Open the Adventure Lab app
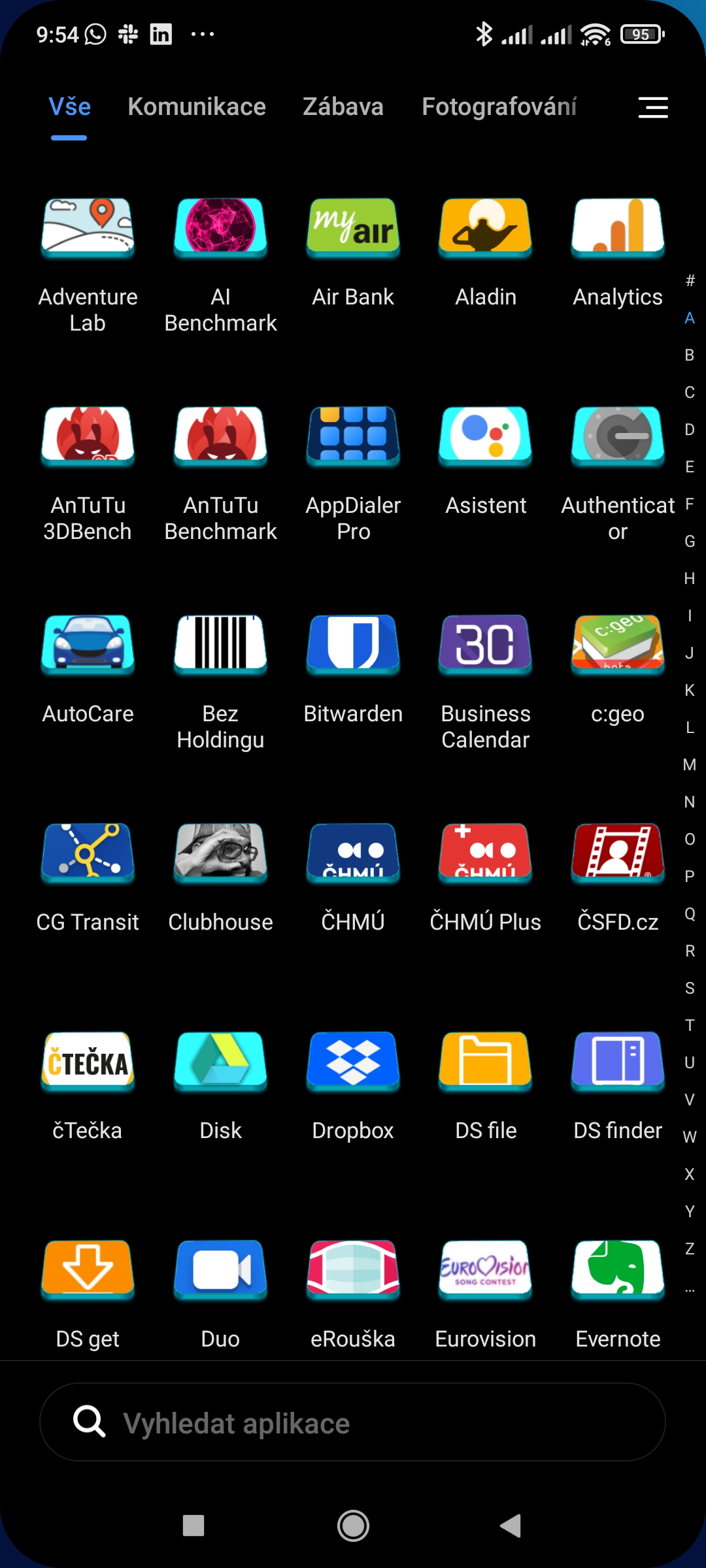This screenshot has height=1568, width=706. (x=88, y=229)
